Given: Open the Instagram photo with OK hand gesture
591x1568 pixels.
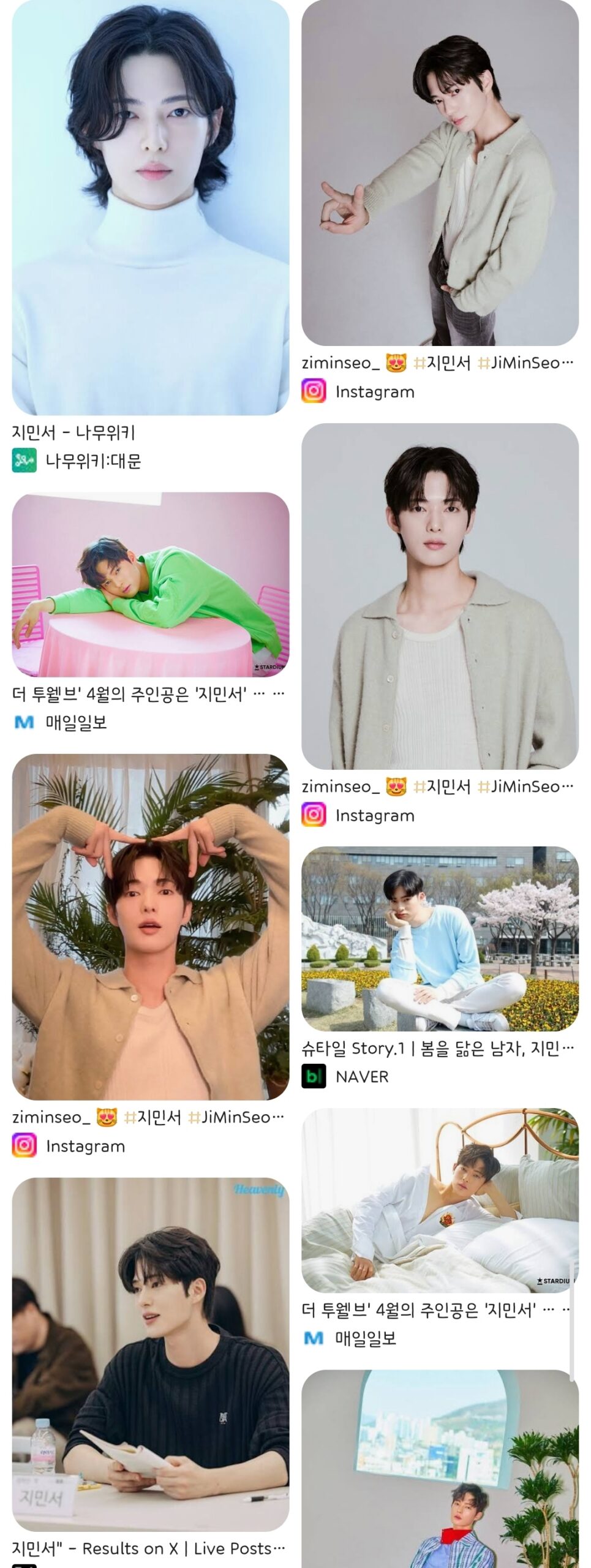Looking at the screenshot, I should pos(440,173).
